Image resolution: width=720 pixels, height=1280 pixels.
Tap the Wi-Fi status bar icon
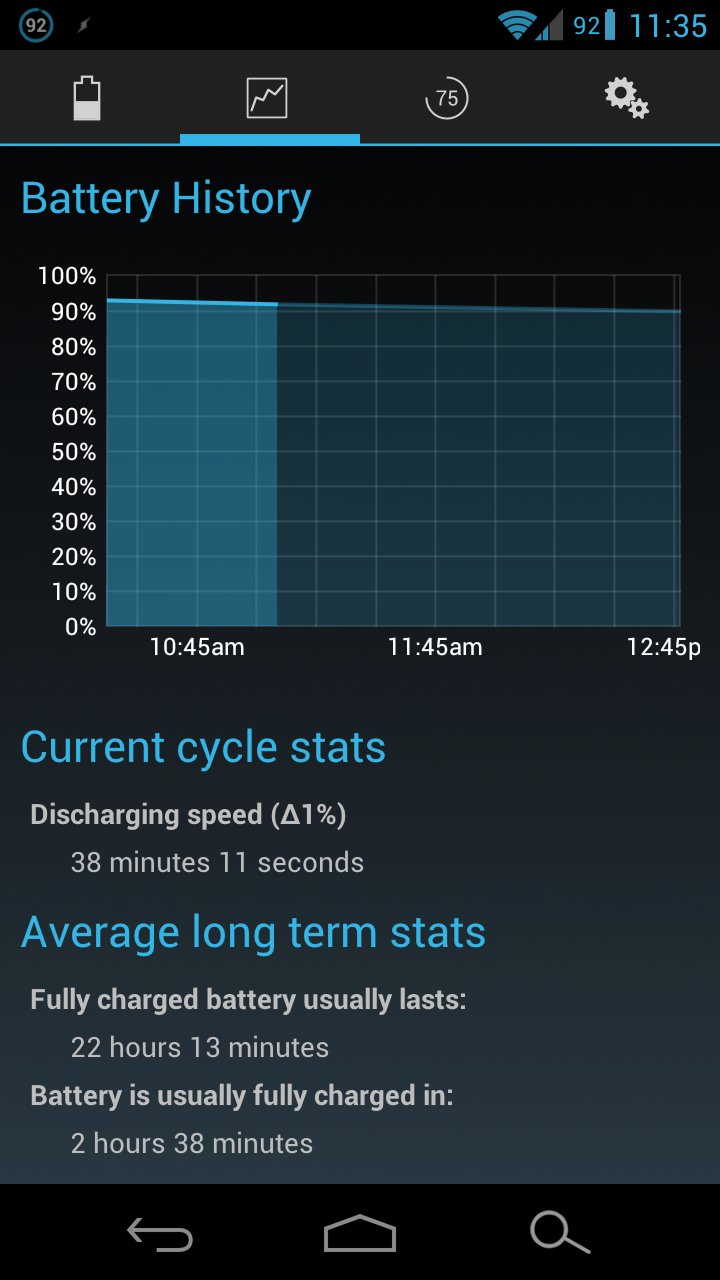pyautogui.click(x=514, y=24)
